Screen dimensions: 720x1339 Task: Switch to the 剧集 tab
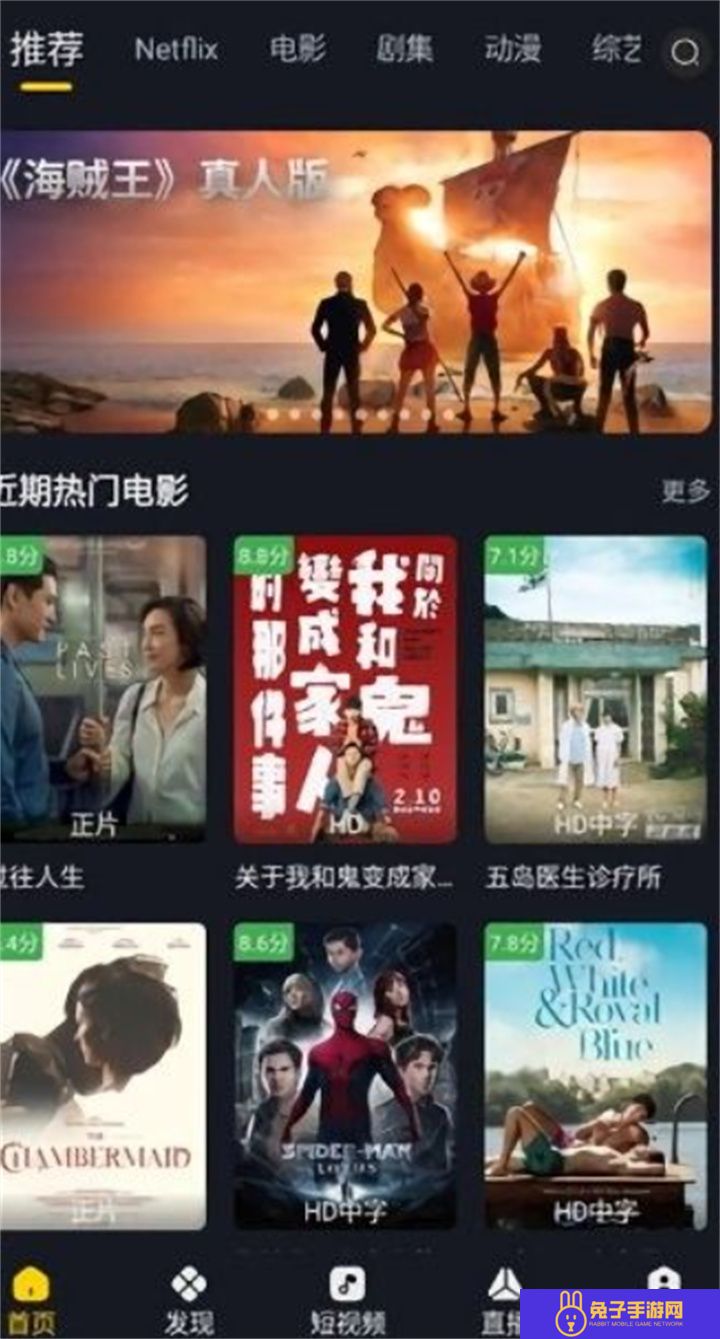pos(405,50)
